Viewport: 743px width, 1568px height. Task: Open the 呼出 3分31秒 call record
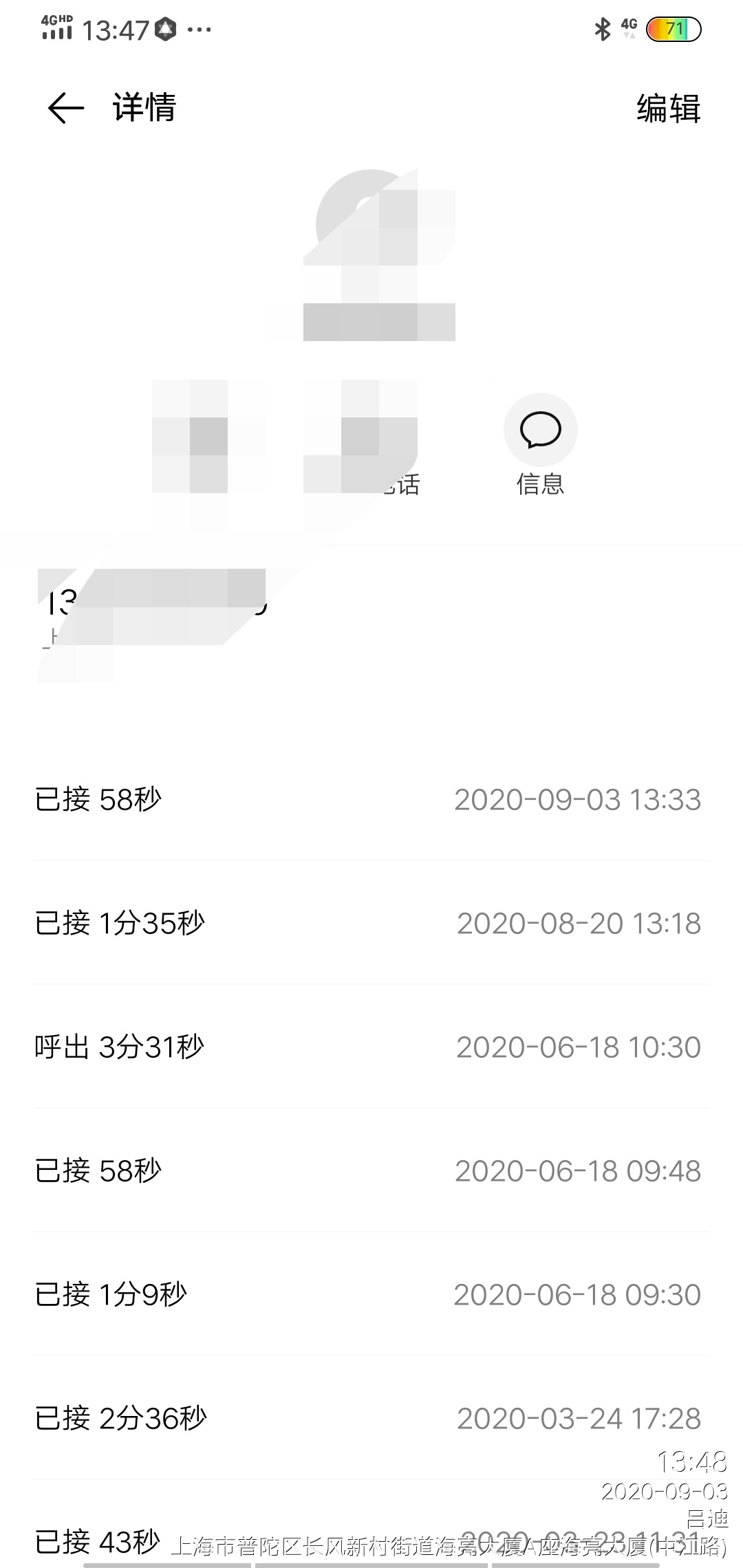371,1047
